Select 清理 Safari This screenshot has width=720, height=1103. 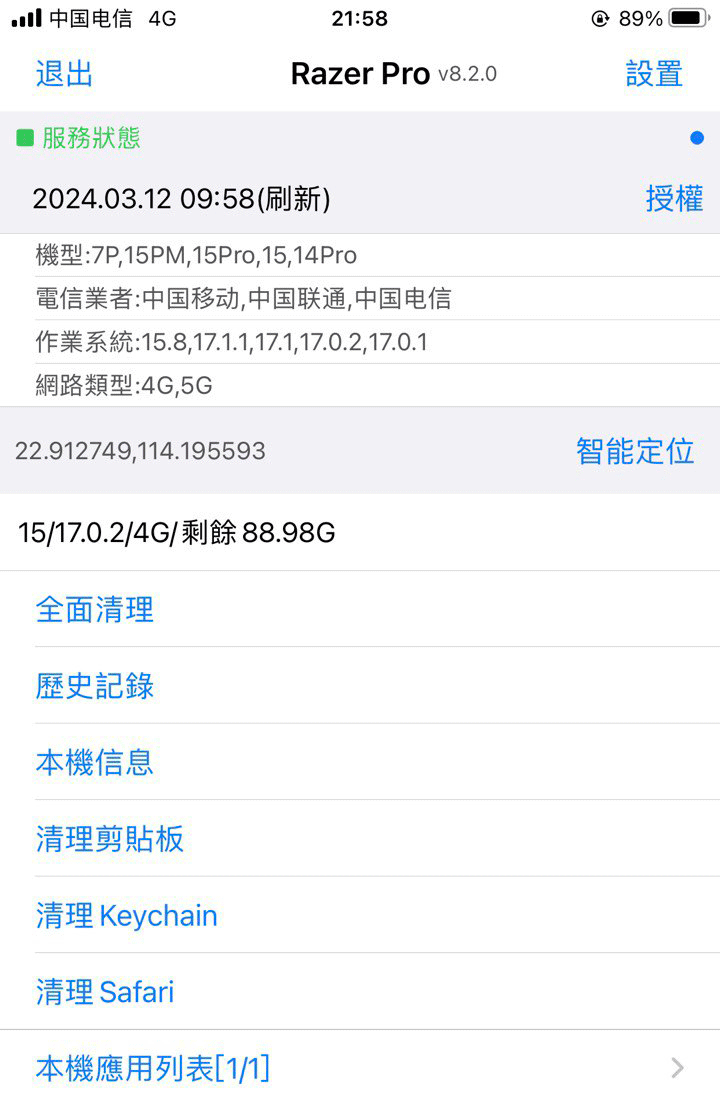click(x=105, y=992)
